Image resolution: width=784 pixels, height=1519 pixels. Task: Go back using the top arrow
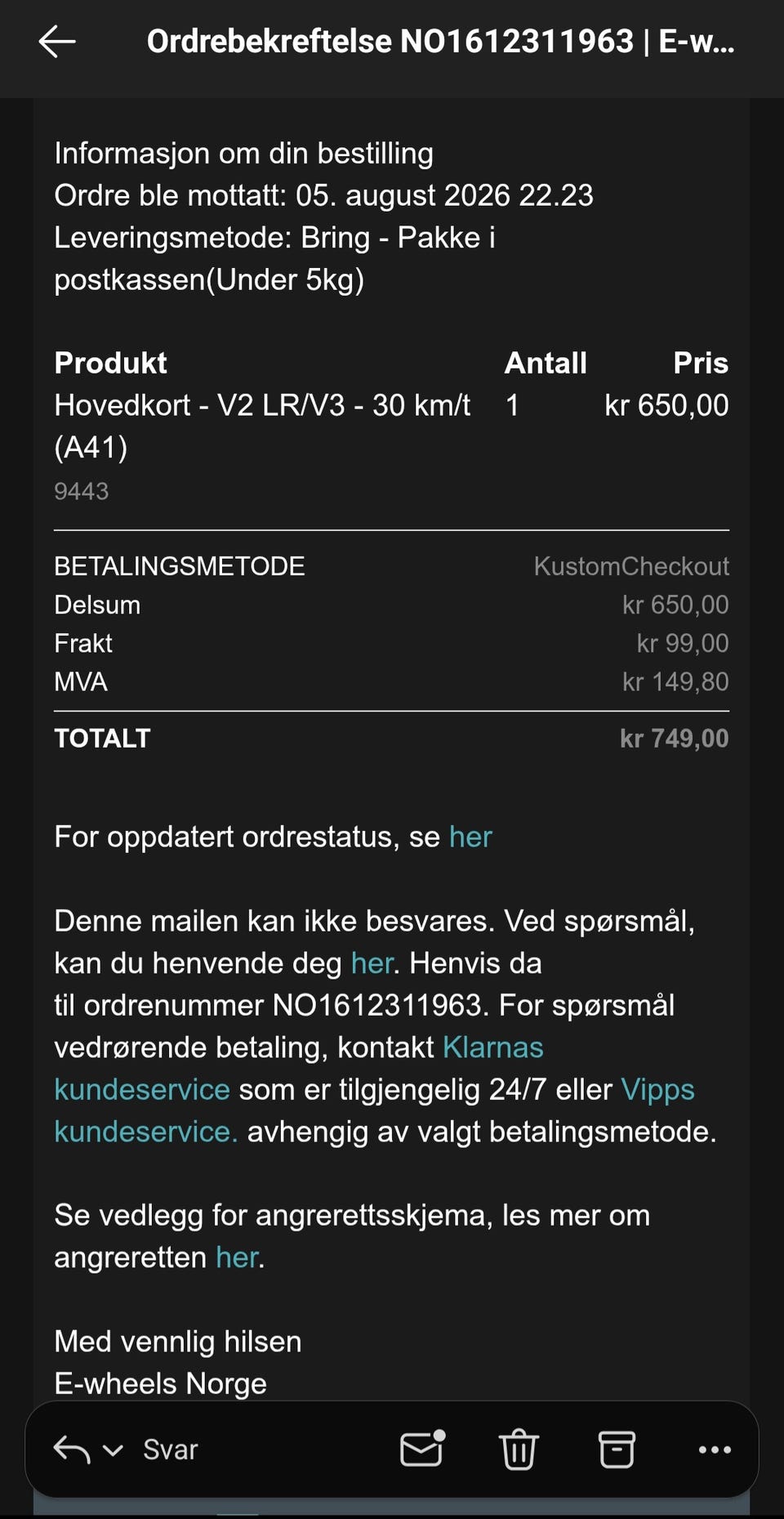(x=57, y=42)
